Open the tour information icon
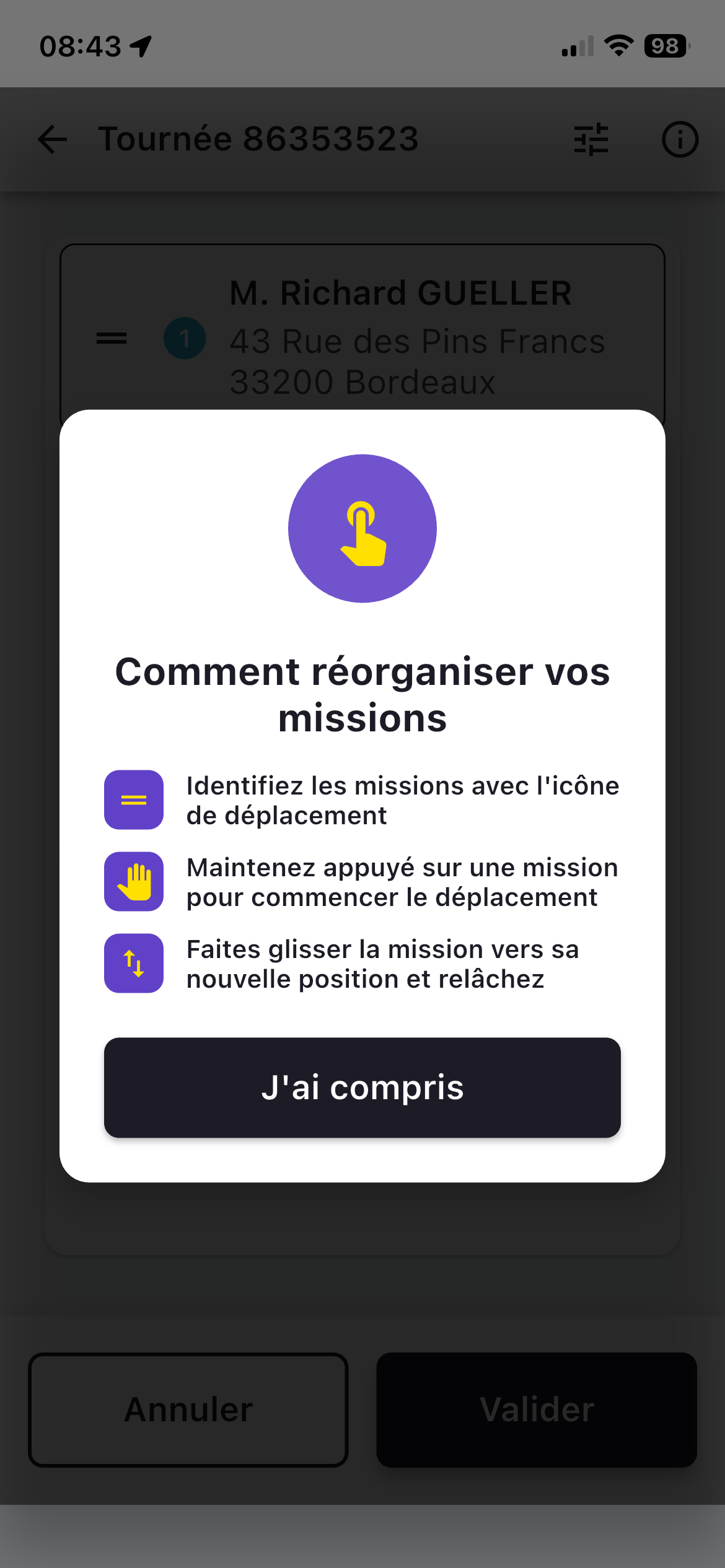Screen dimensions: 725x1568 pyautogui.click(x=680, y=139)
